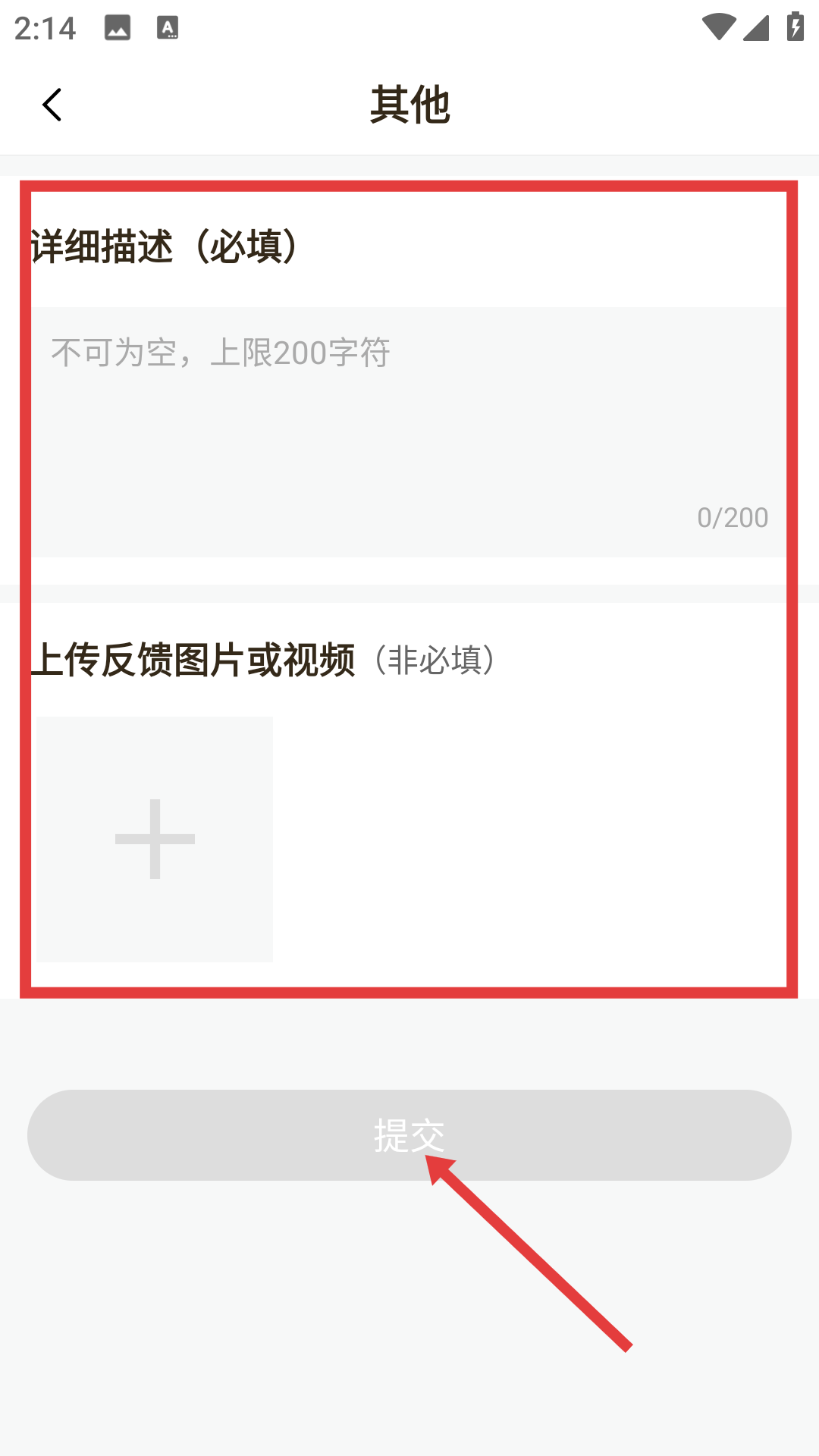Tap the description text area to type feedback

pyautogui.click(x=409, y=425)
